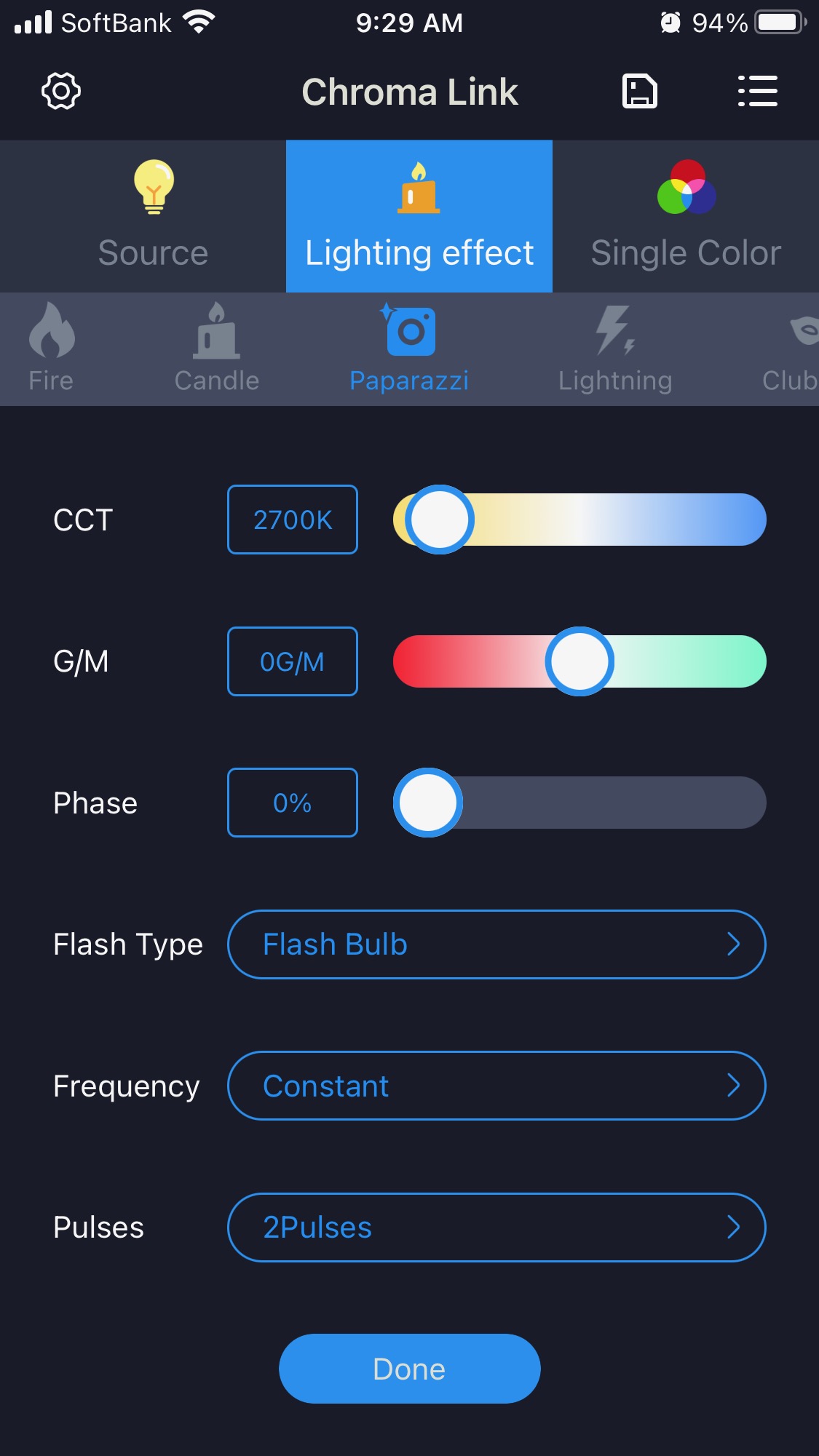
Task: Edit the Phase 0% value box
Action: point(293,803)
